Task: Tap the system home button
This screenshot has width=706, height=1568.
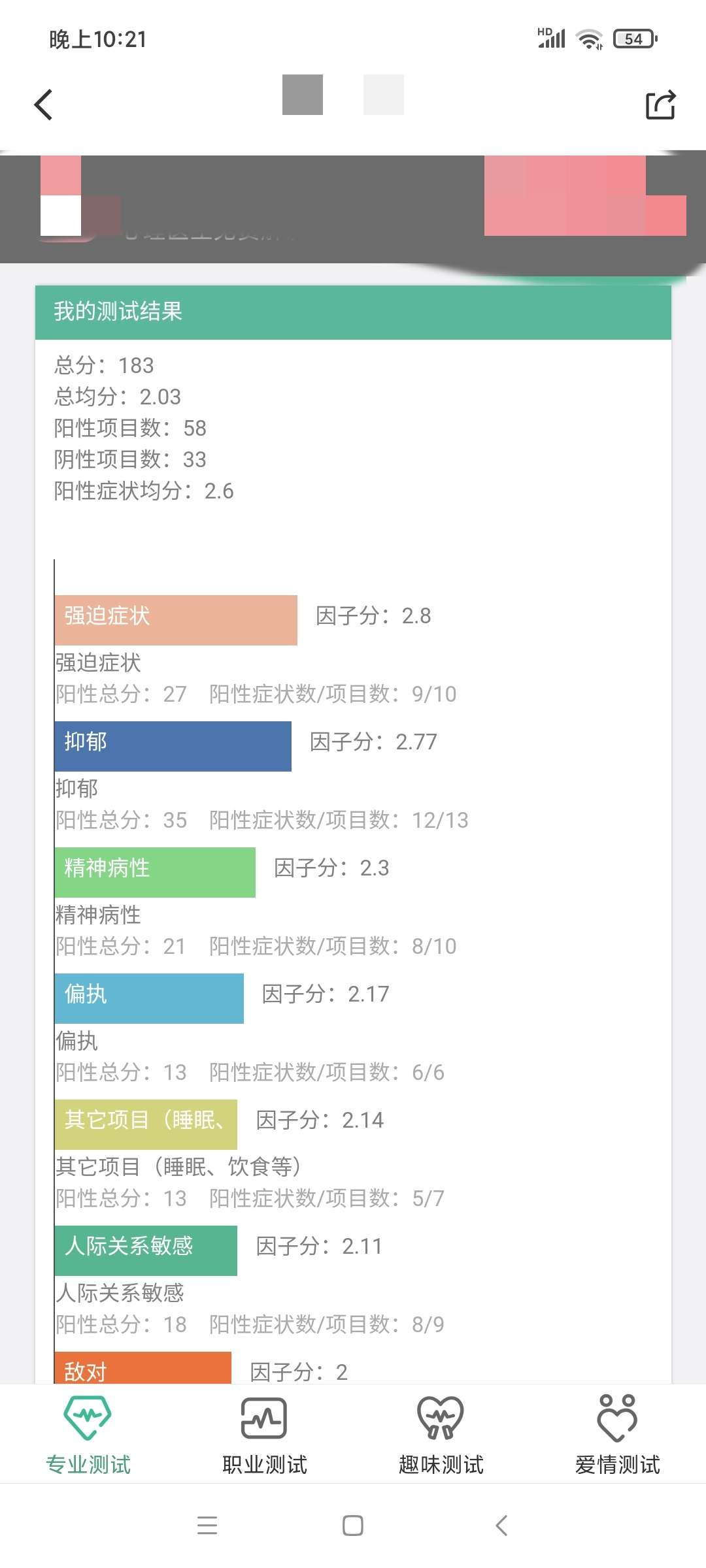Action: [353, 1526]
